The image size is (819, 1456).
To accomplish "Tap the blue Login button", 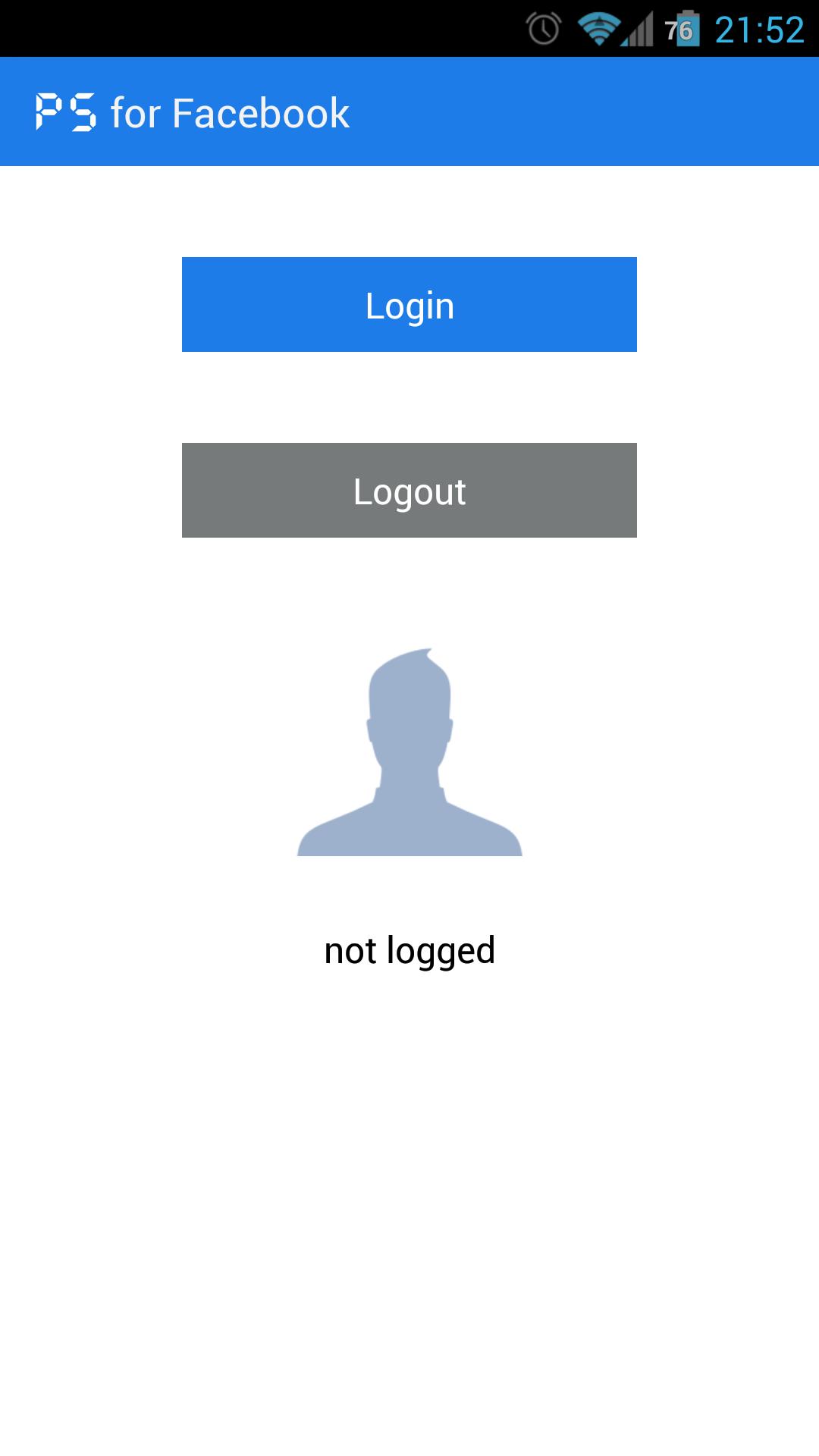I will [x=409, y=304].
